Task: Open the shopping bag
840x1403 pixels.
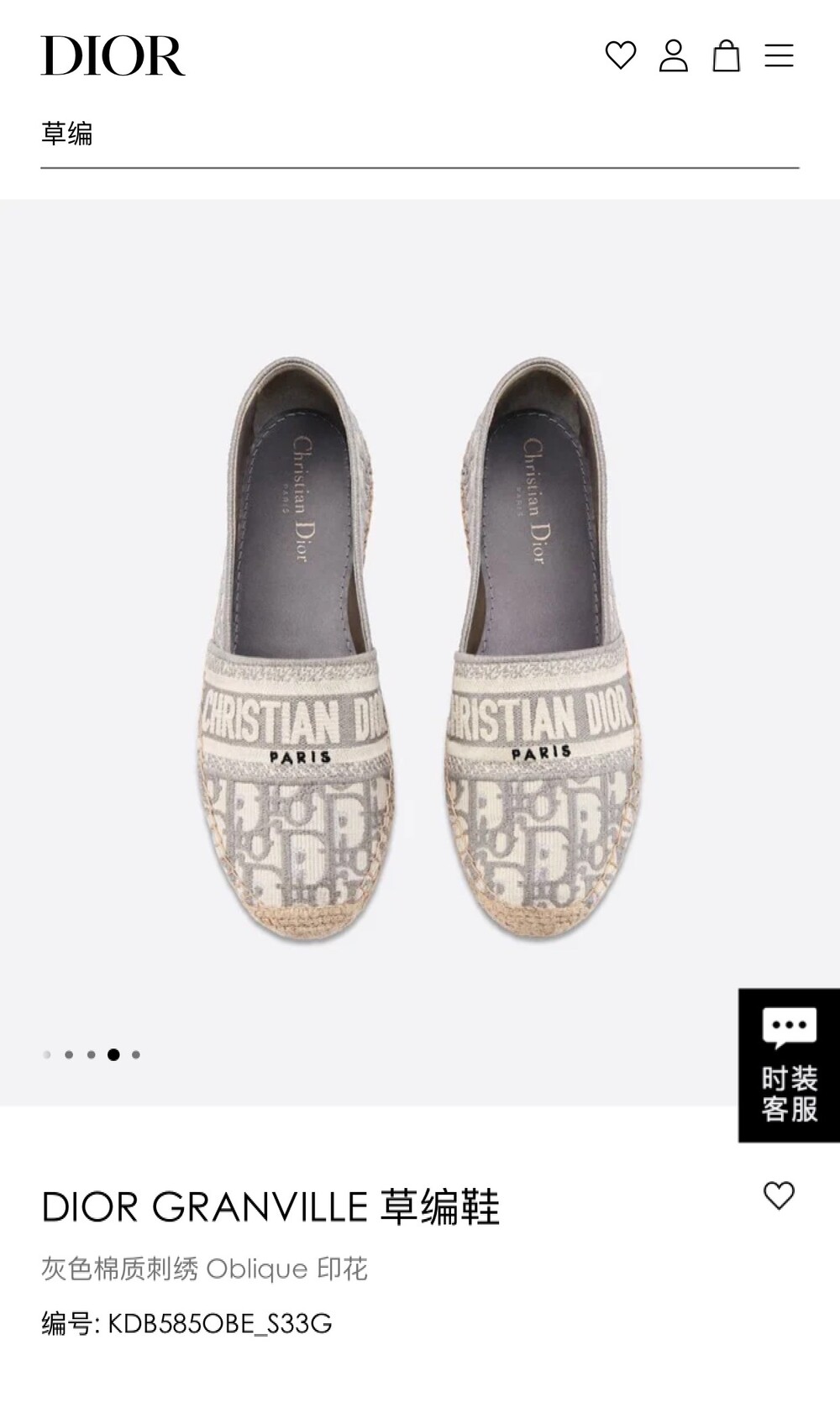Action: (726, 55)
